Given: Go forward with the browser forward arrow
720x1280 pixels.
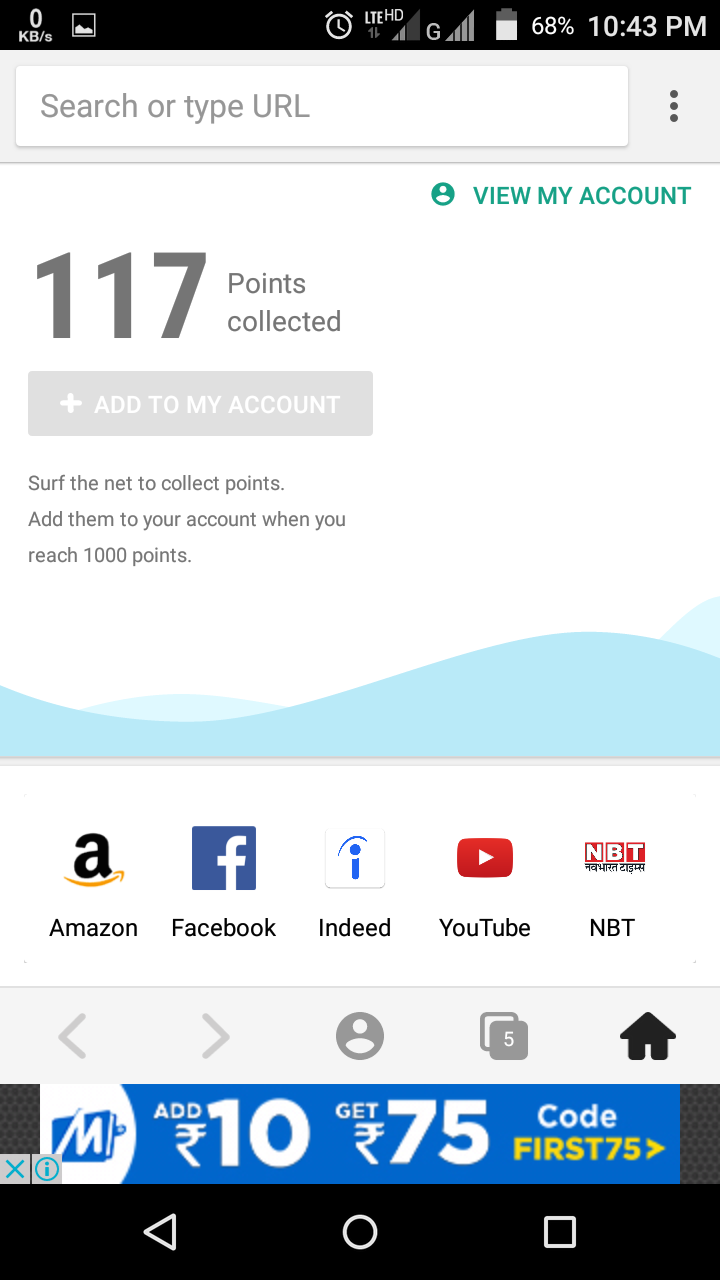Looking at the screenshot, I should (216, 1036).
